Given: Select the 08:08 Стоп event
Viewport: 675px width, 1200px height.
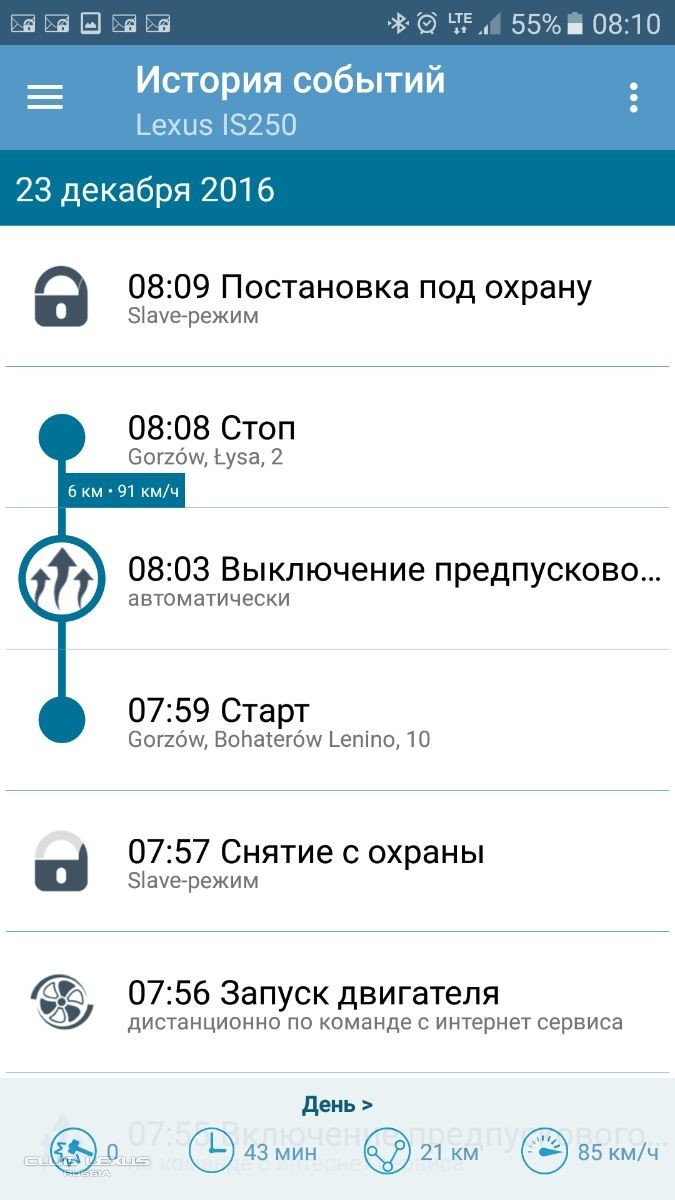Looking at the screenshot, I should click(x=360, y=440).
